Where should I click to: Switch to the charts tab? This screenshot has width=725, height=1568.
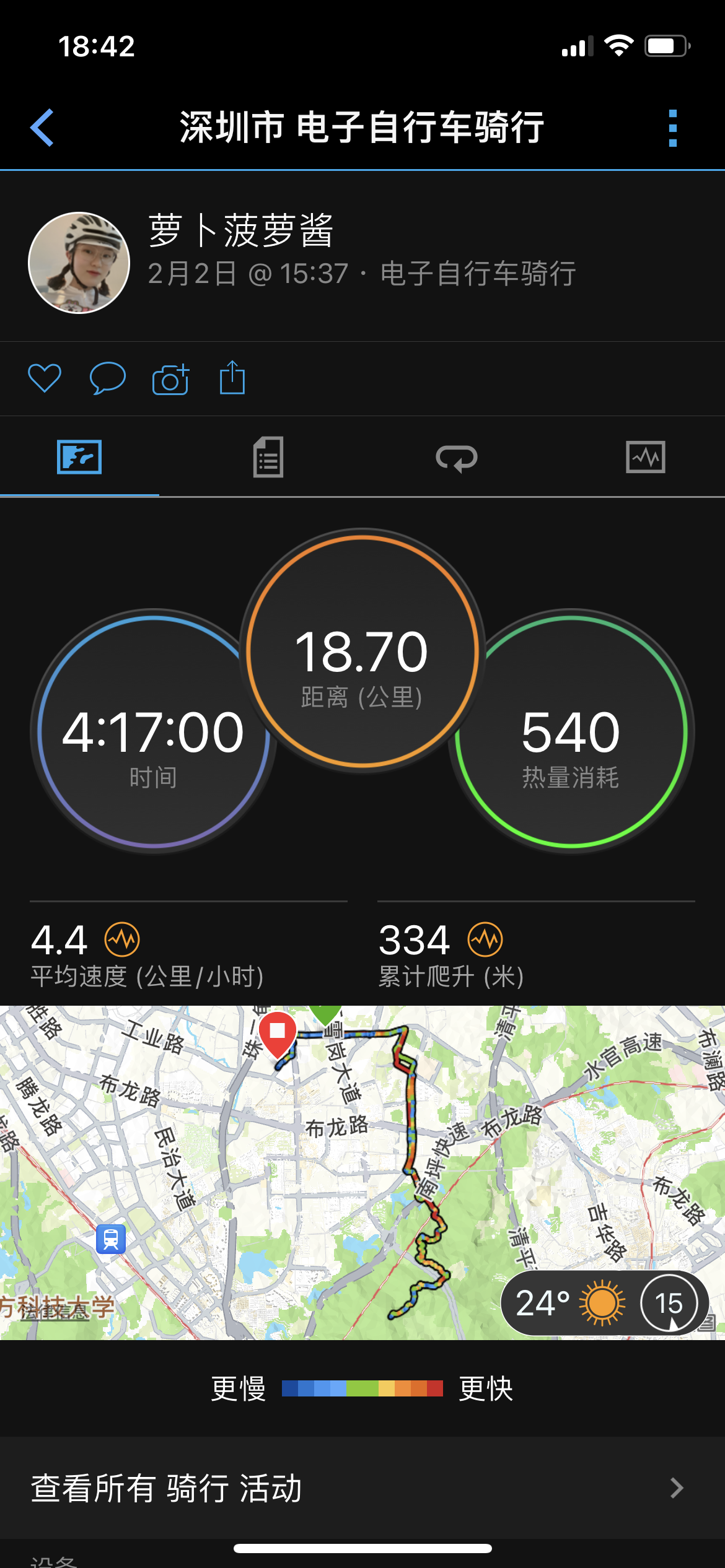[x=646, y=457]
